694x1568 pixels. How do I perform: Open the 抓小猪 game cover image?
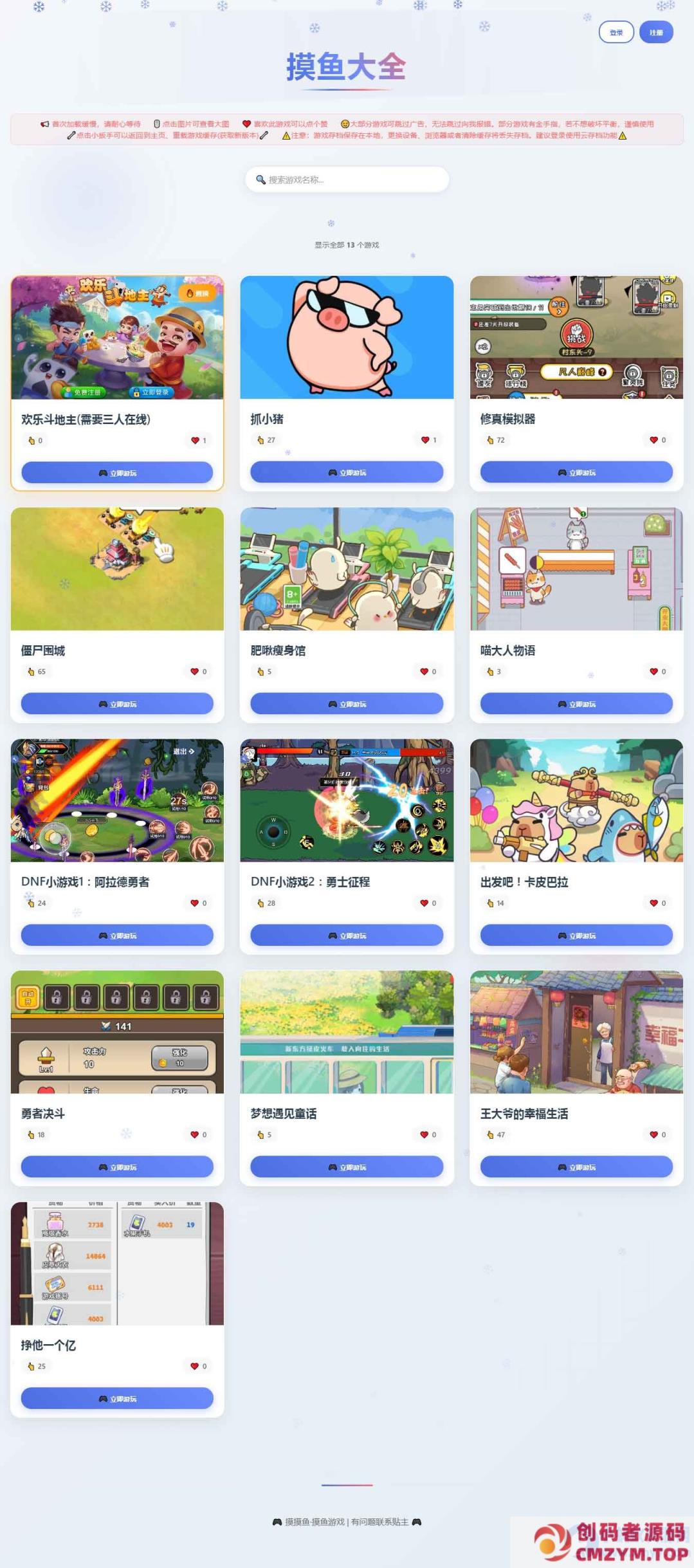(347, 337)
